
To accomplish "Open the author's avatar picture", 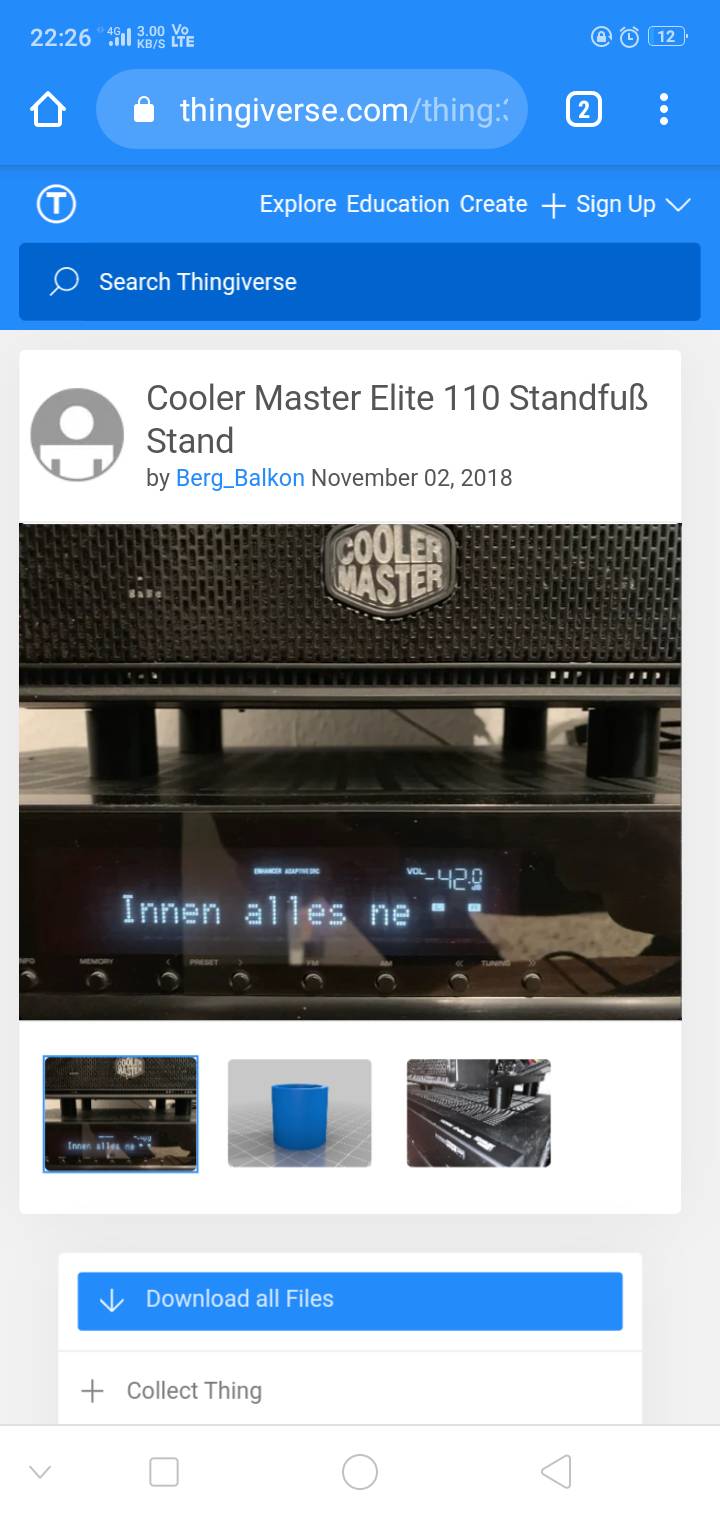I will [x=77, y=434].
